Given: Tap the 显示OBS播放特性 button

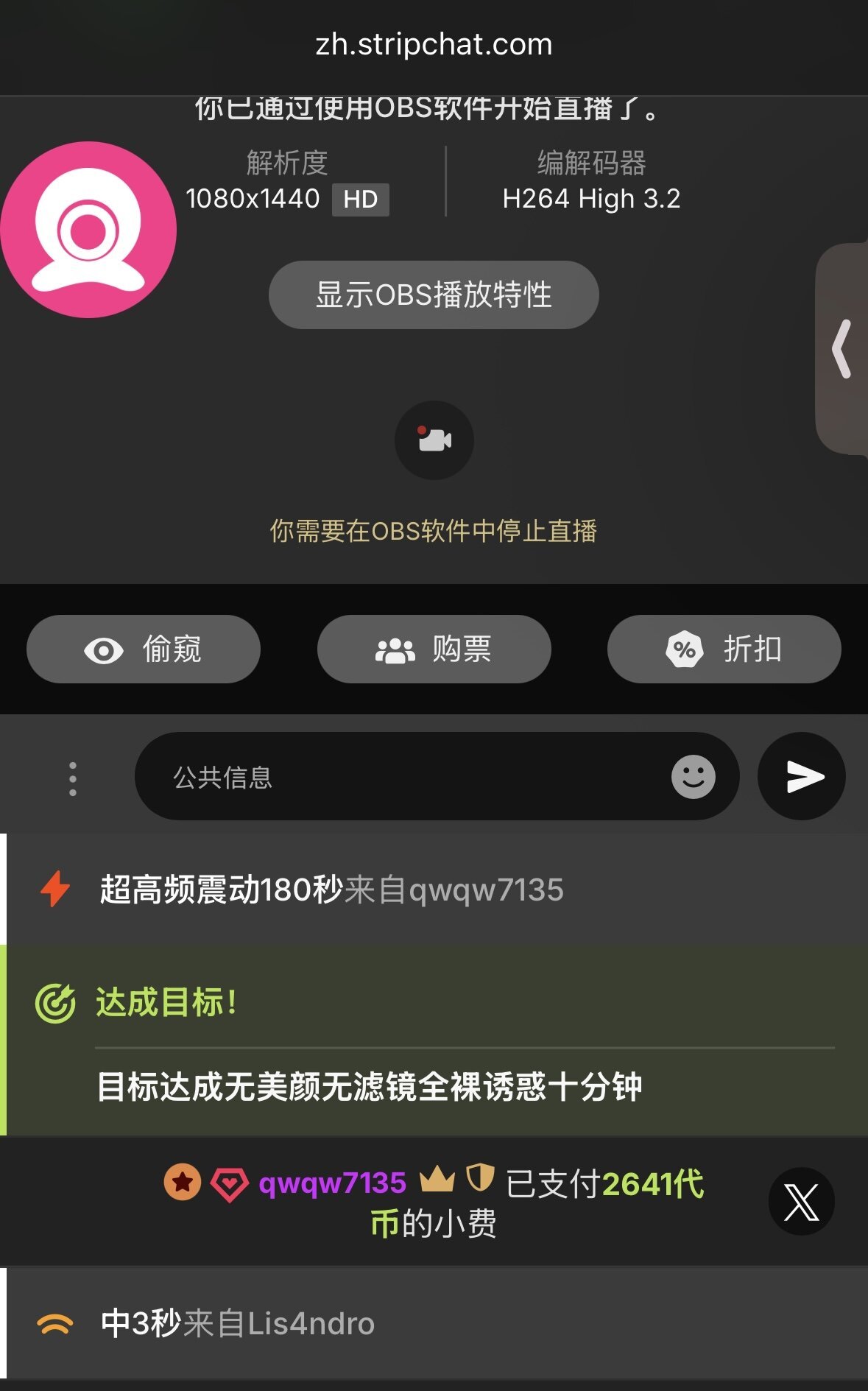Looking at the screenshot, I should [x=434, y=295].
